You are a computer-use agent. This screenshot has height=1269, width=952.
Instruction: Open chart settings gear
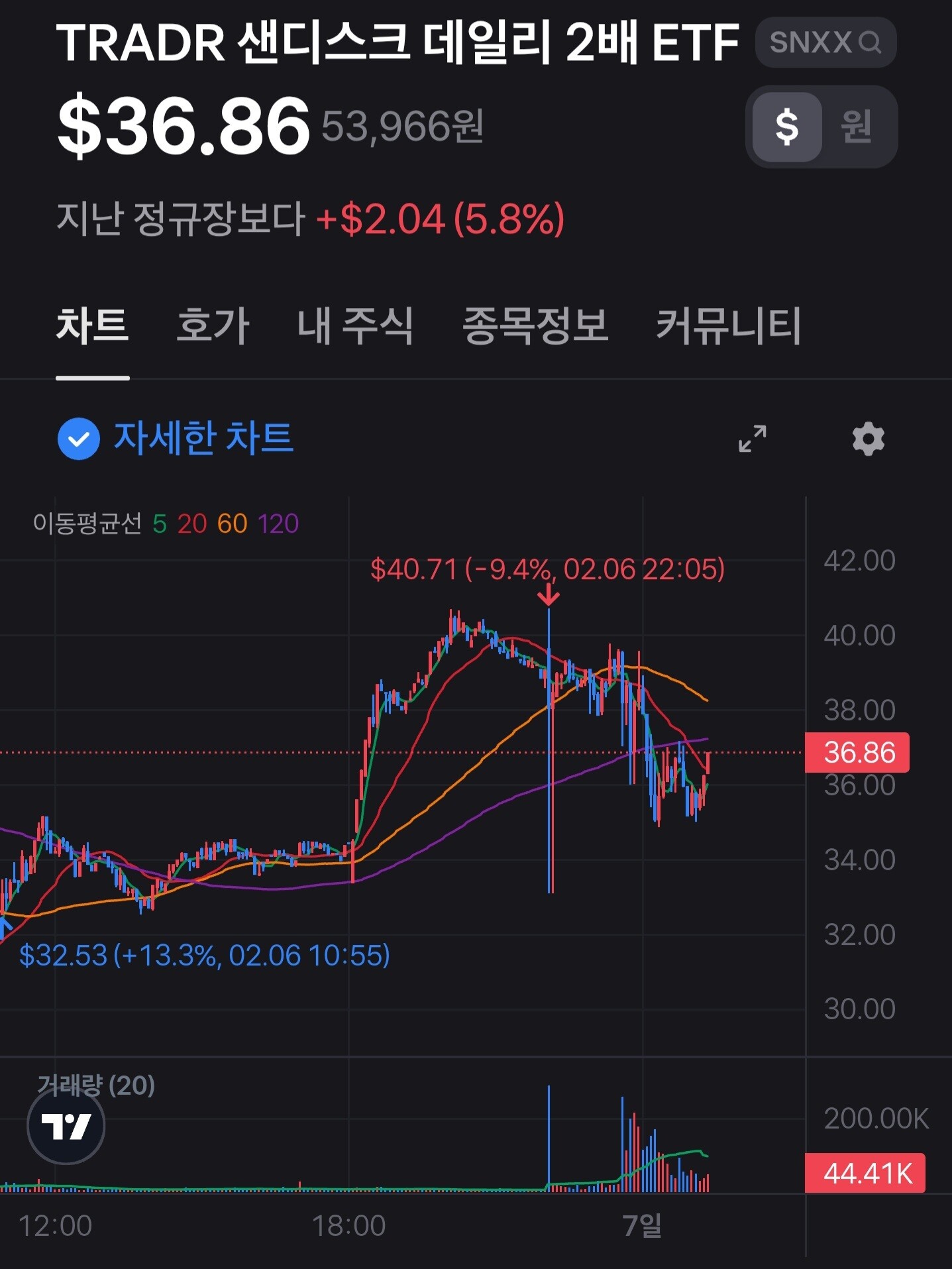click(x=868, y=439)
